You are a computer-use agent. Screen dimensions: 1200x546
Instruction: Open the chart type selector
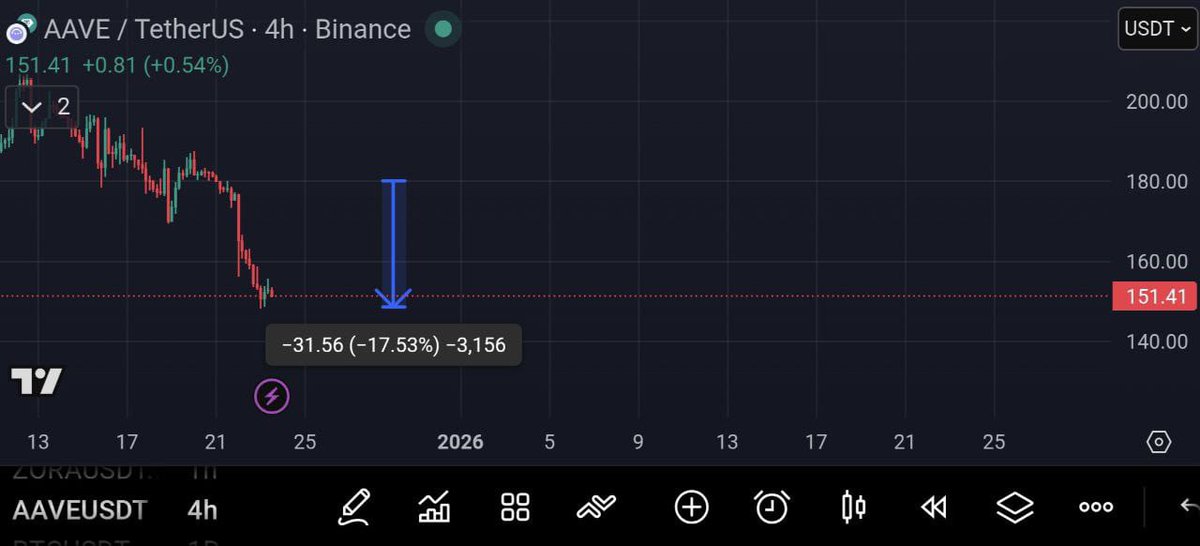pyautogui.click(x=434, y=508)
